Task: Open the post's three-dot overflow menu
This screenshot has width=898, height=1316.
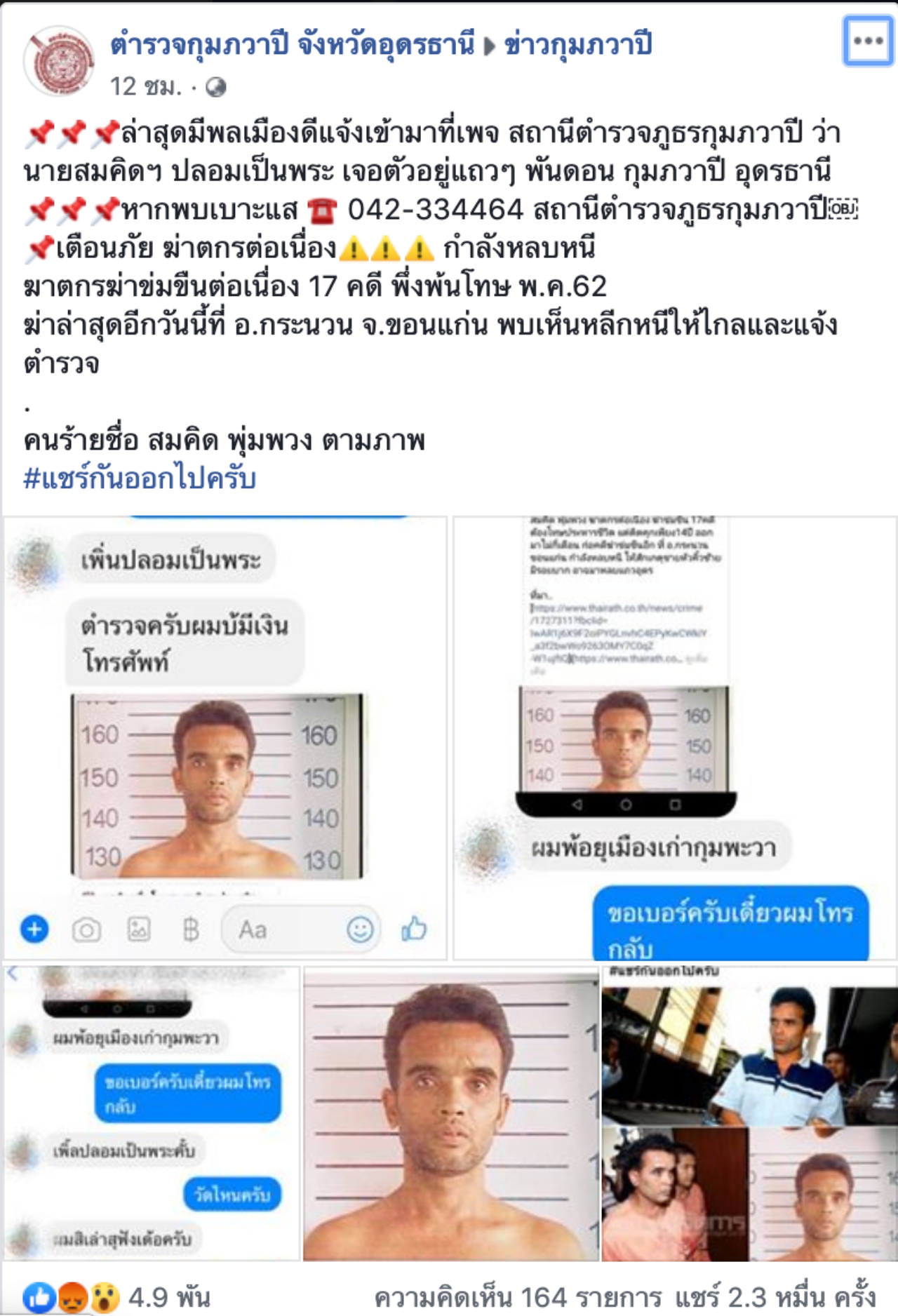Action: click(x=868, y=41)
